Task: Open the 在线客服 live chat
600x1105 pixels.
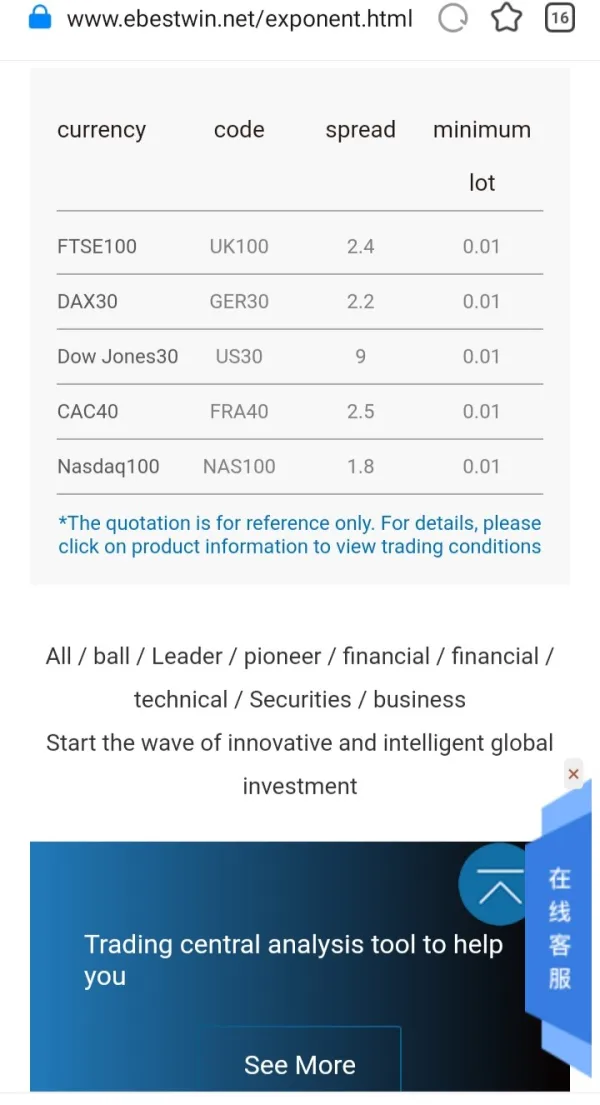Action: (560, 928)
